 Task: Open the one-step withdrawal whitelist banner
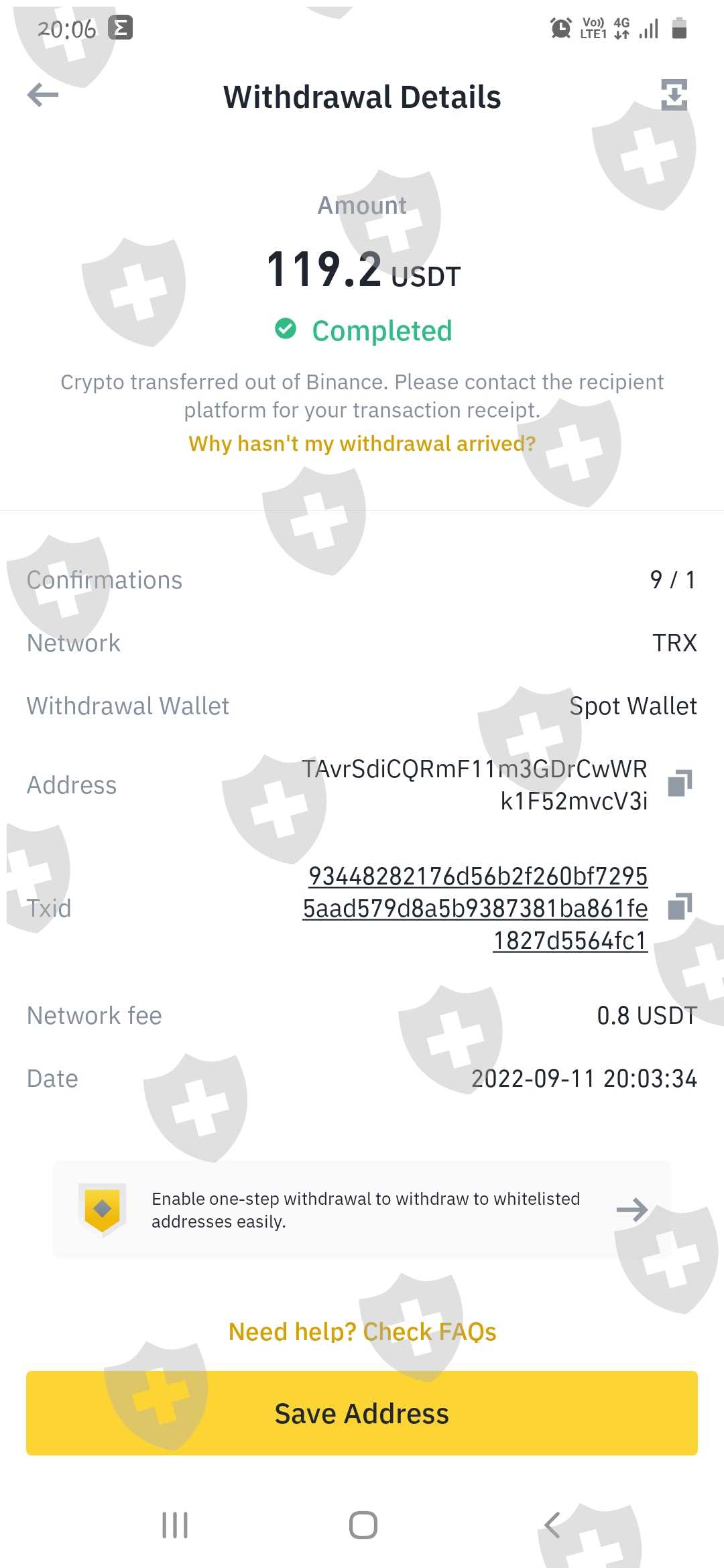pos(362,1210)
